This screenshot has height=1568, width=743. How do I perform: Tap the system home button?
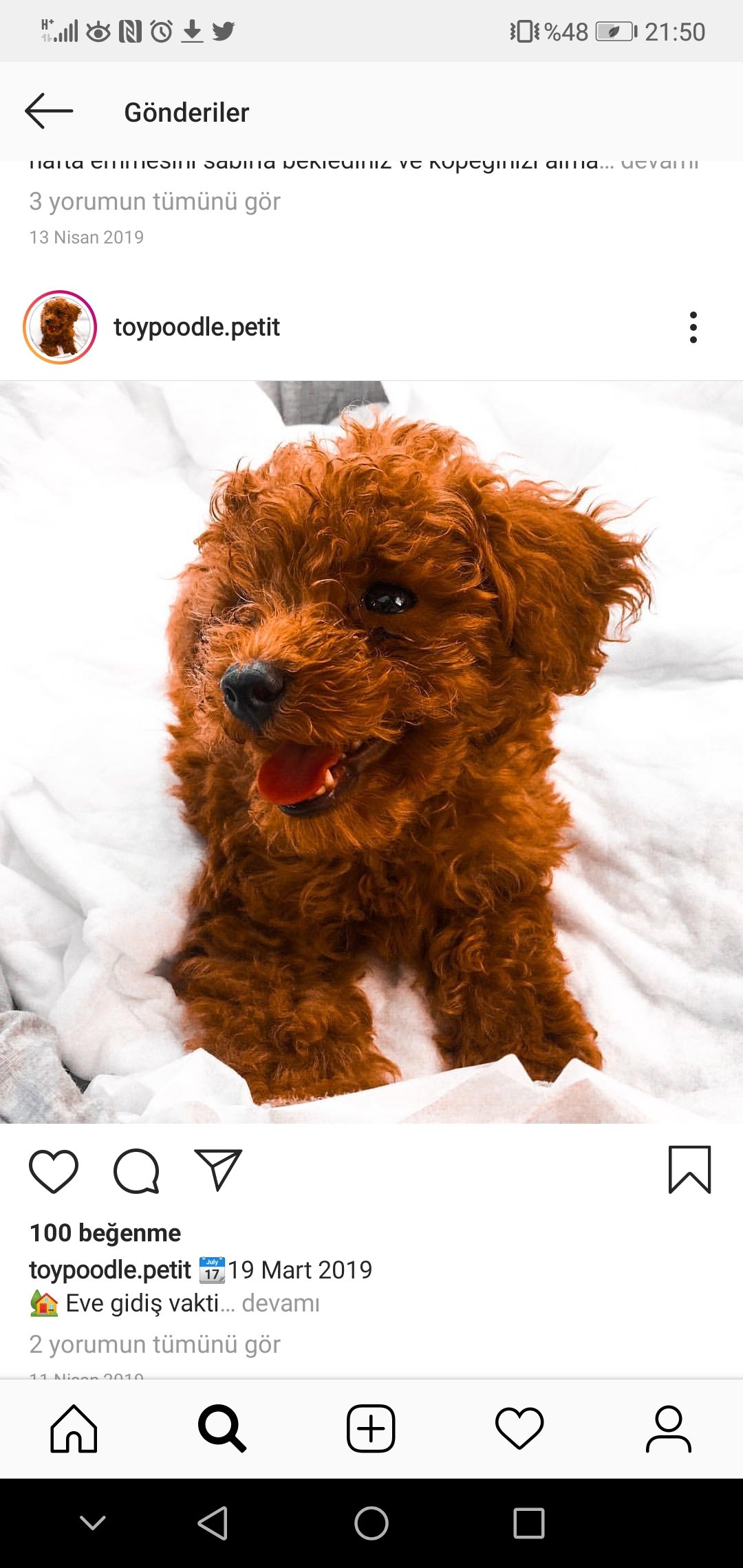371,1523
